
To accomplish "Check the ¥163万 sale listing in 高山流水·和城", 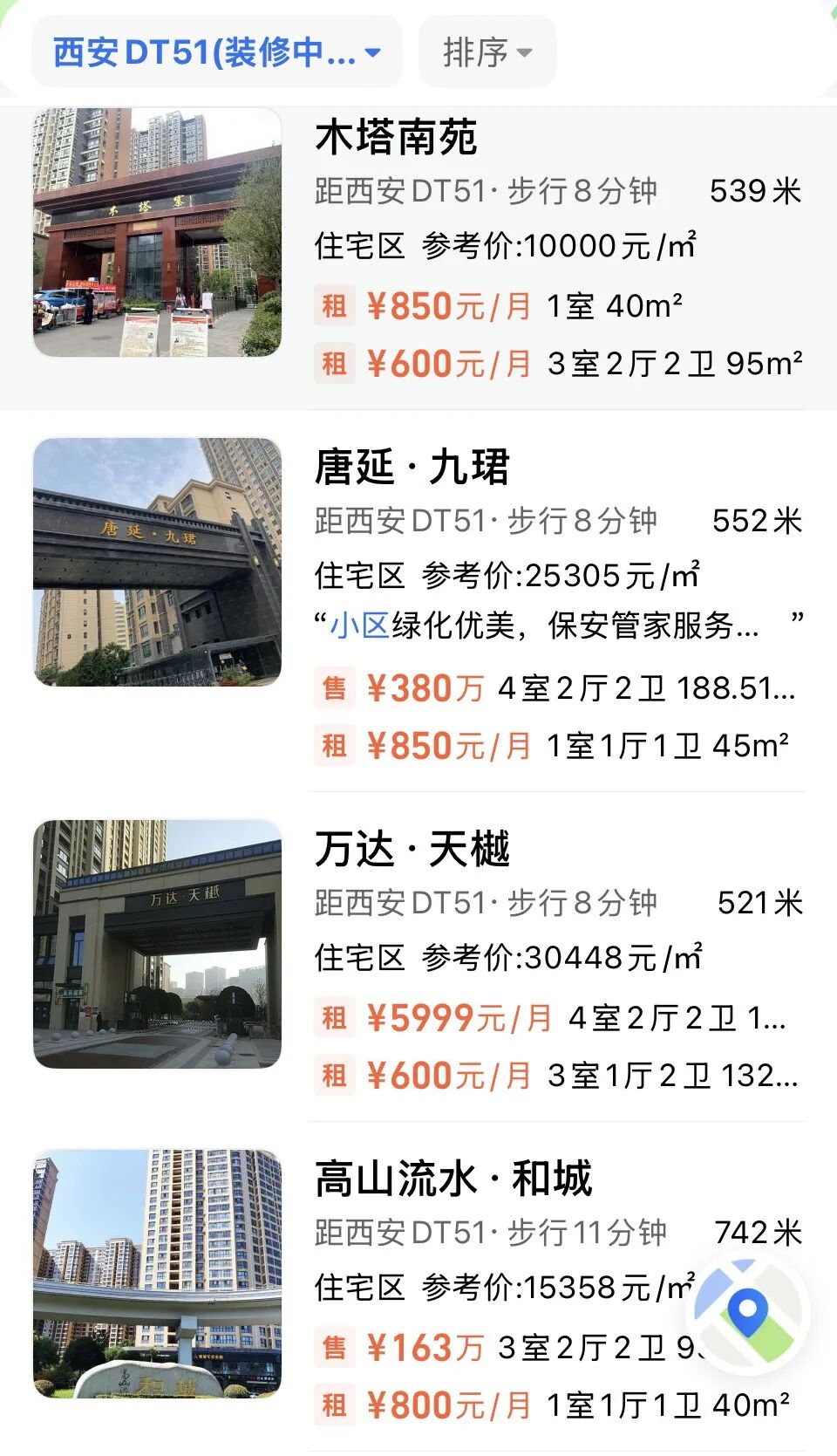I will click(523, 1348).
